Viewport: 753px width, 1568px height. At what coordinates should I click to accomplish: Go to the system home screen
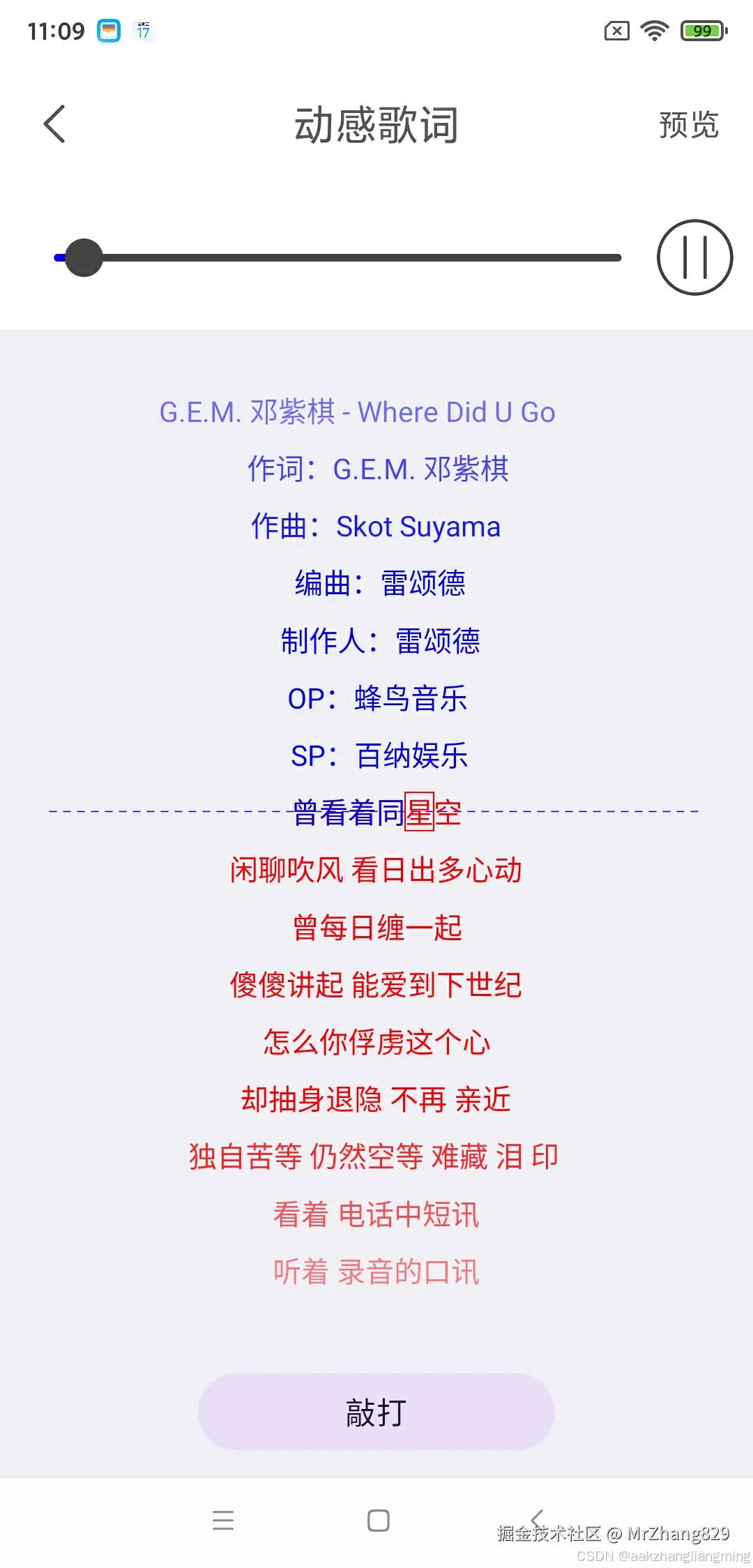click(x=378, y=1520)
